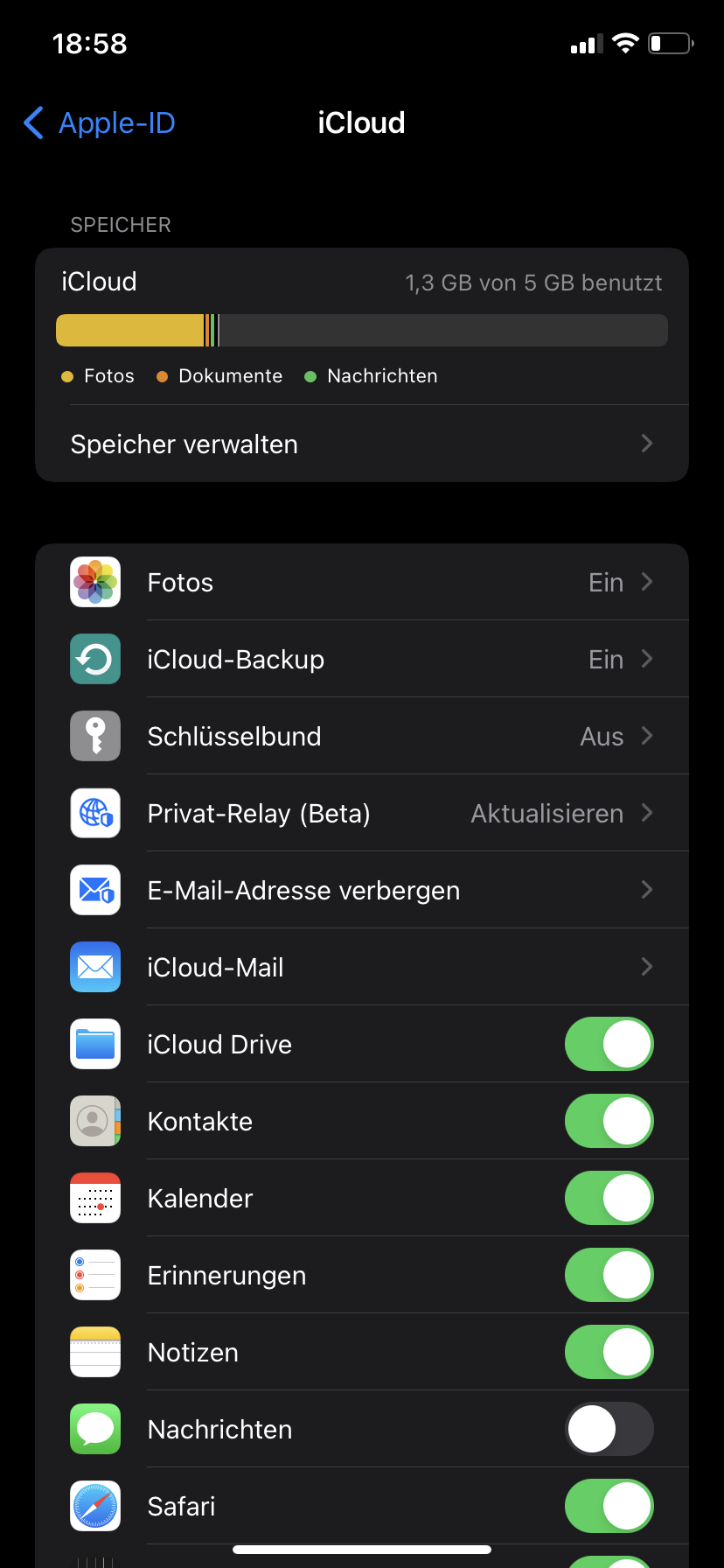
Task: Disable the Notizen toggle
Action: click(609, 1352)
